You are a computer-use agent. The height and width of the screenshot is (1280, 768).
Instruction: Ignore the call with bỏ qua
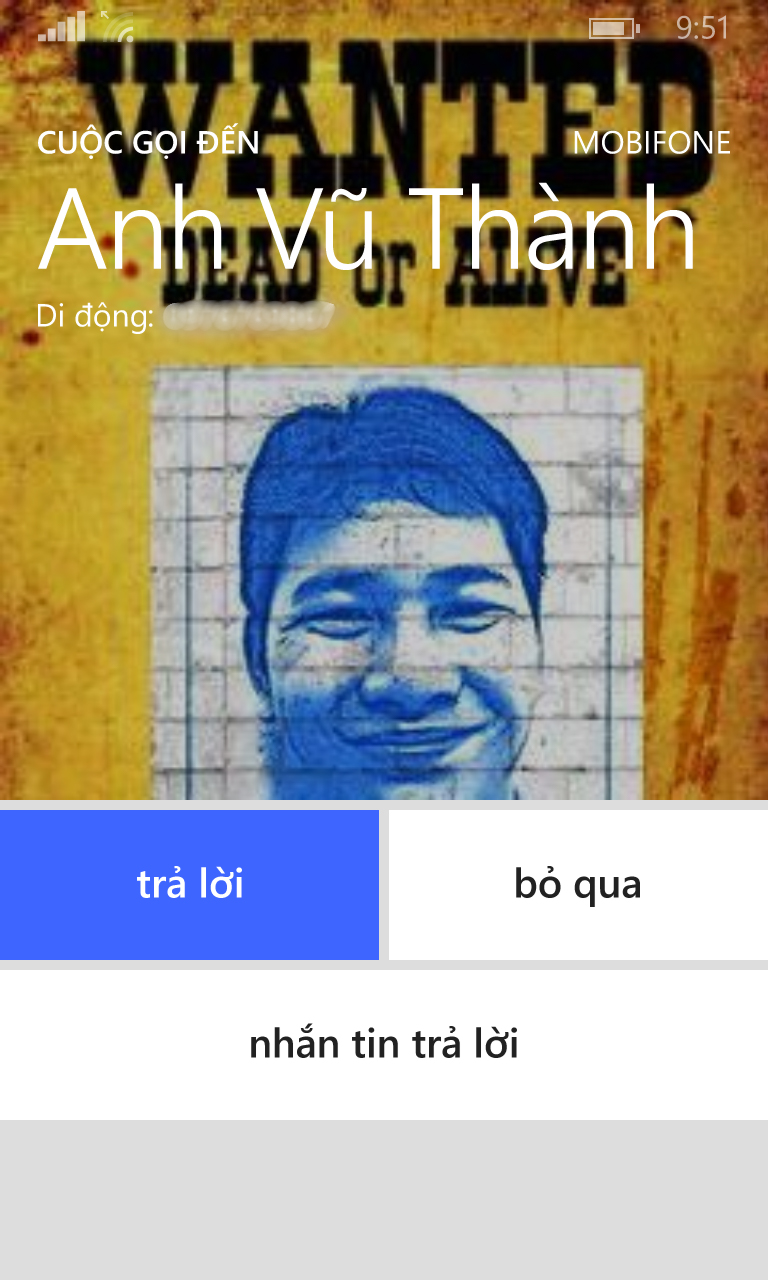point(578,884)
